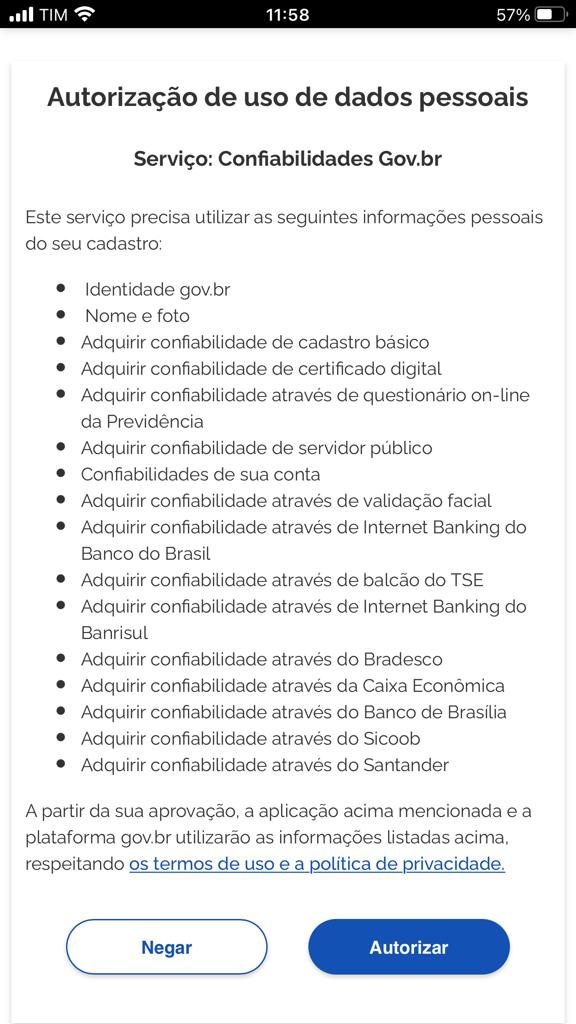Open the termos de uso e política de privacidade link
Viewport: 576px width, 1024px height.
(x=317, y=864)
